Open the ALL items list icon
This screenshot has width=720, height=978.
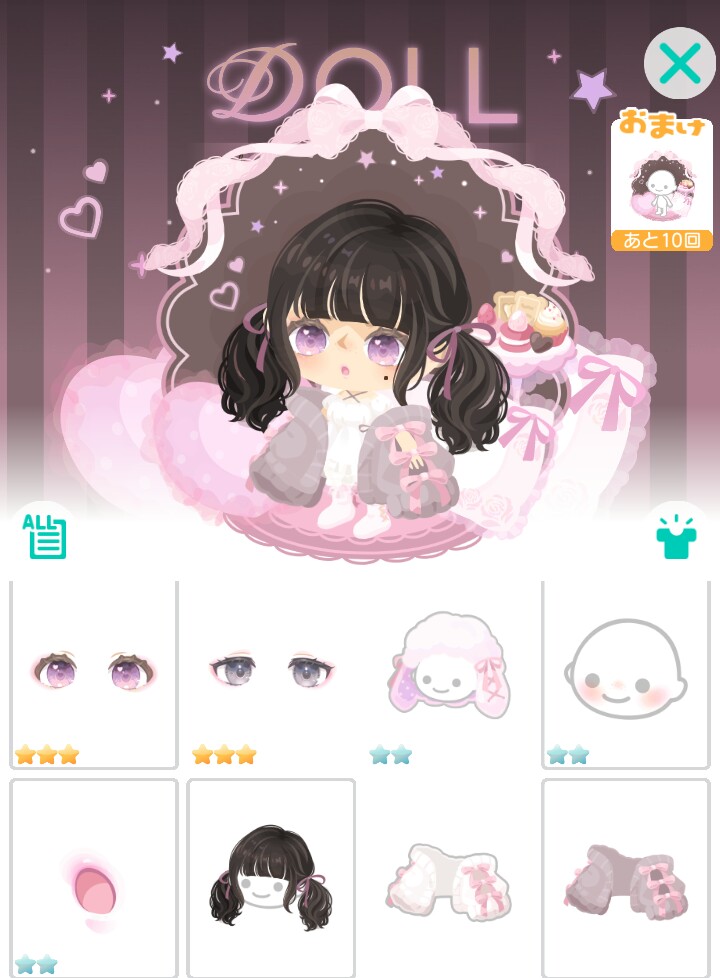[45, 536]
